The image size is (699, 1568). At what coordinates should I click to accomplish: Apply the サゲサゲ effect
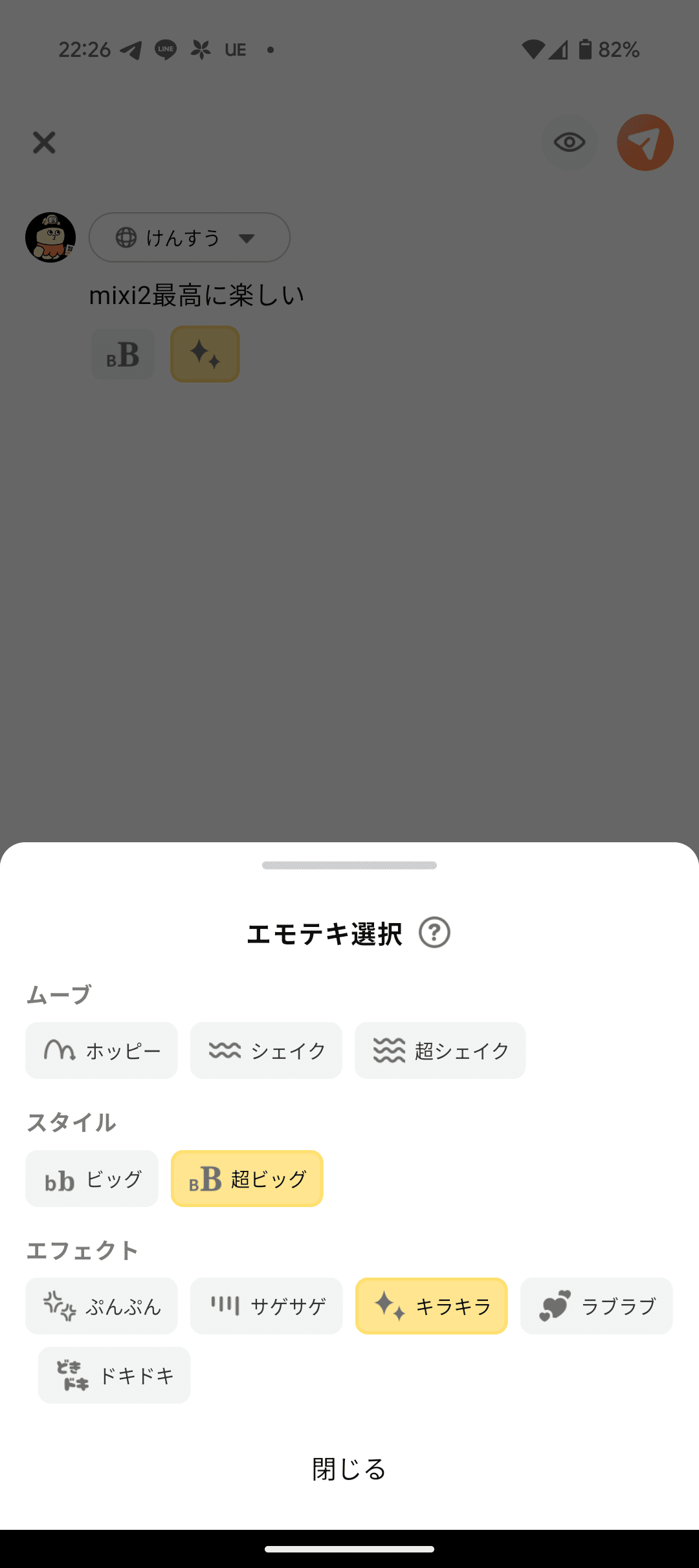coord(266,1305)
